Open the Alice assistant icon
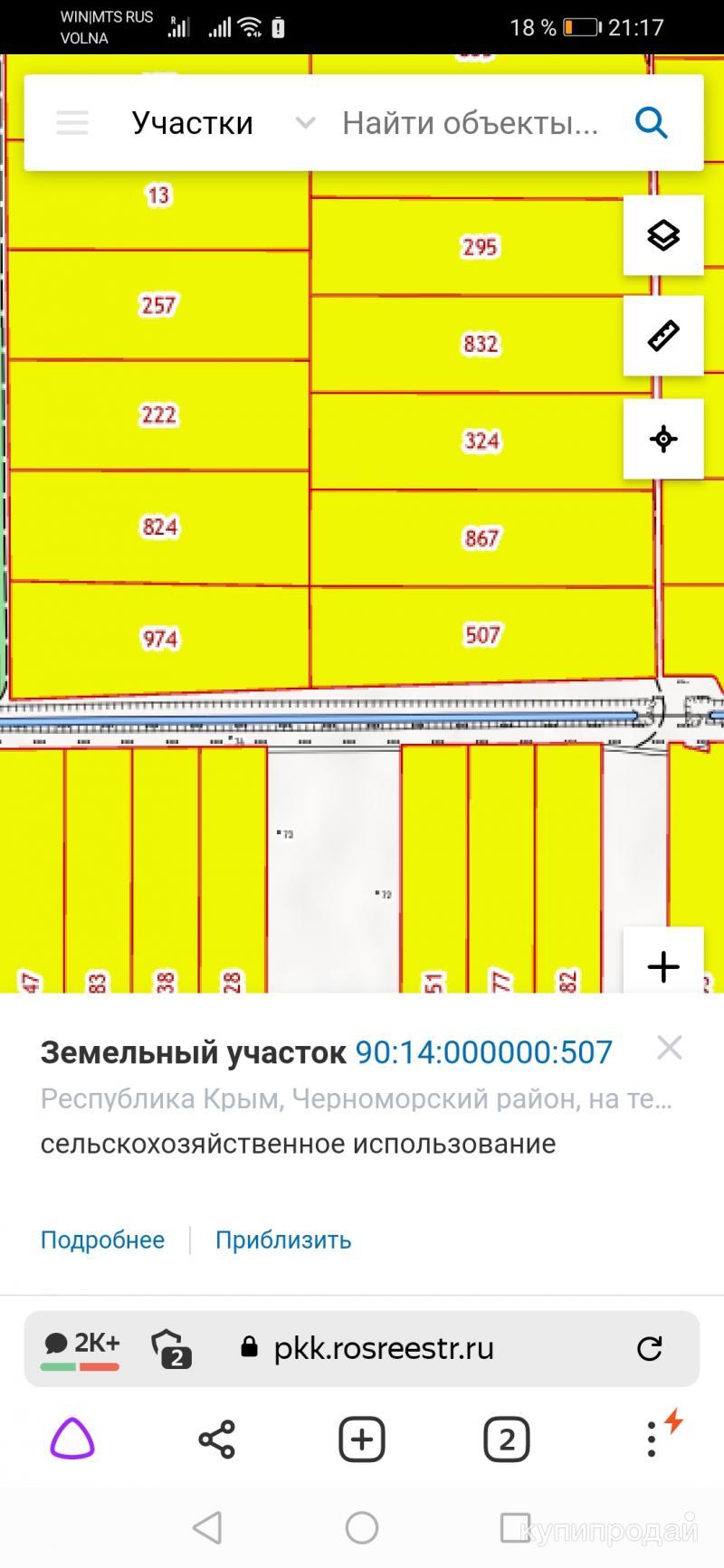 pos(72,1439)
